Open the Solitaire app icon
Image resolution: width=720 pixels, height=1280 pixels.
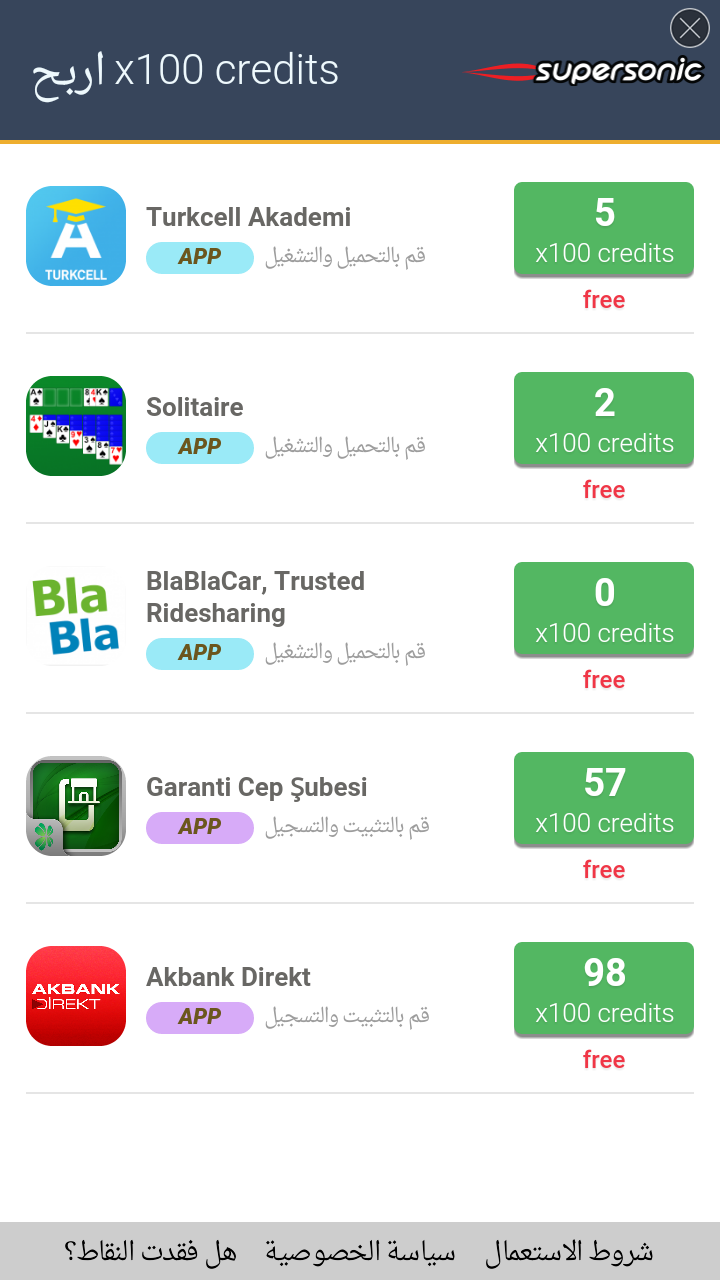pyautogui.click(x=76, y=426)
